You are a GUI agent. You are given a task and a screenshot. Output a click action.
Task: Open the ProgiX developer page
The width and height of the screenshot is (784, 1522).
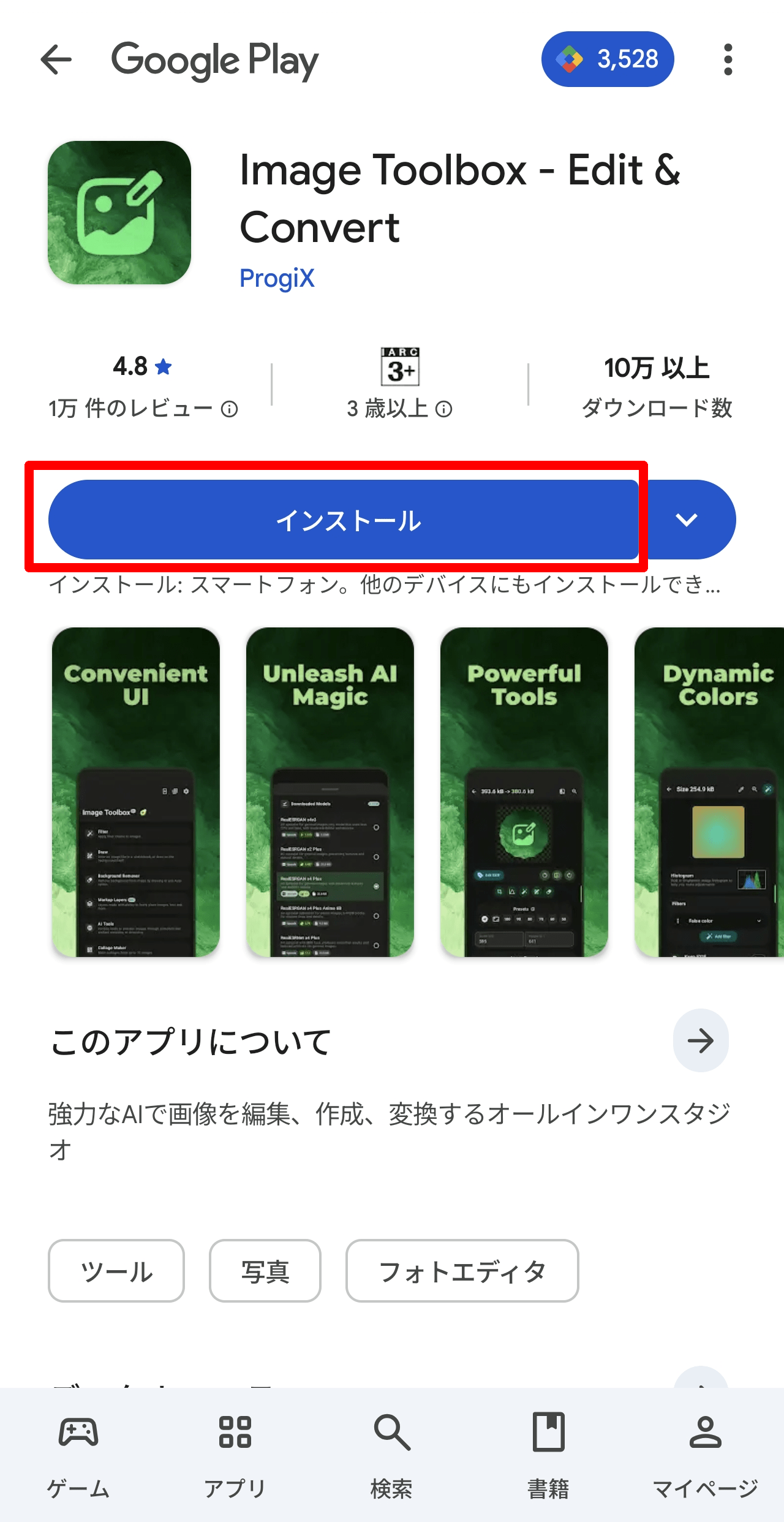coord(277,278)
